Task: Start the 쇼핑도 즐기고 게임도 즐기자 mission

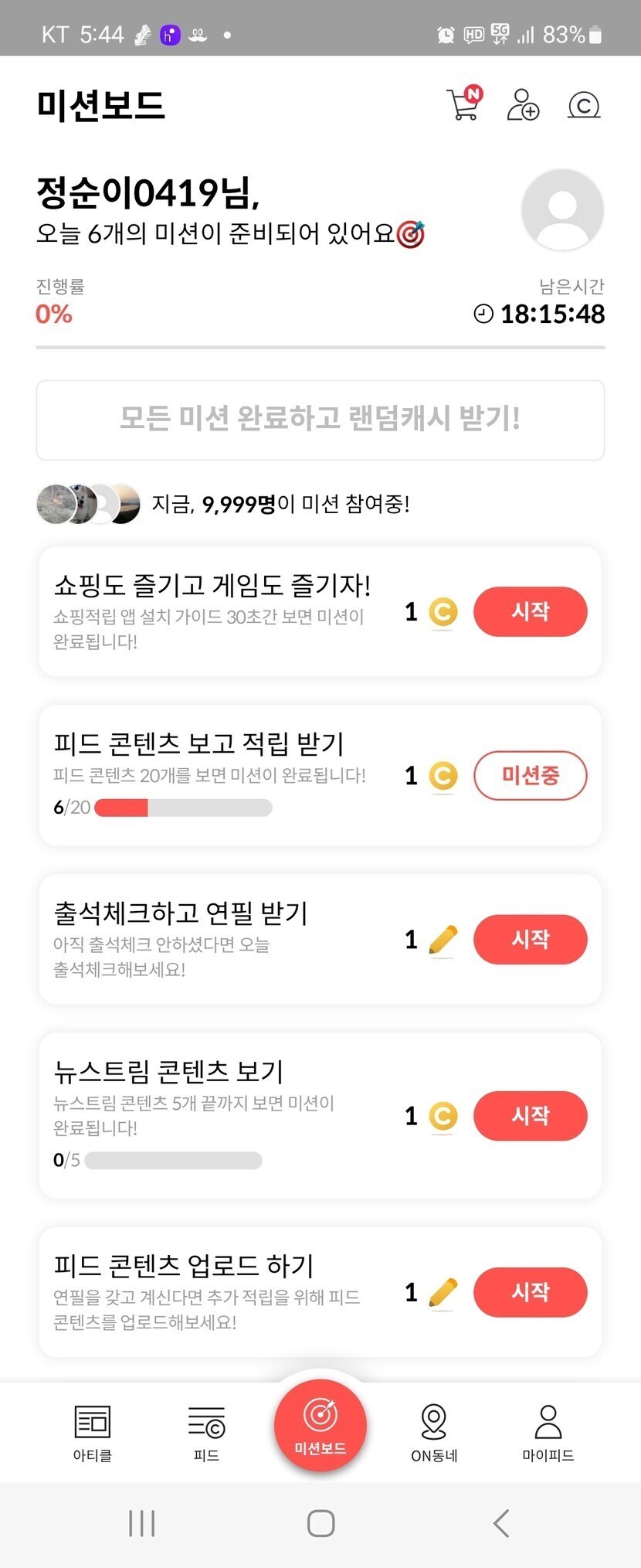Action: [x=530, y=611]
